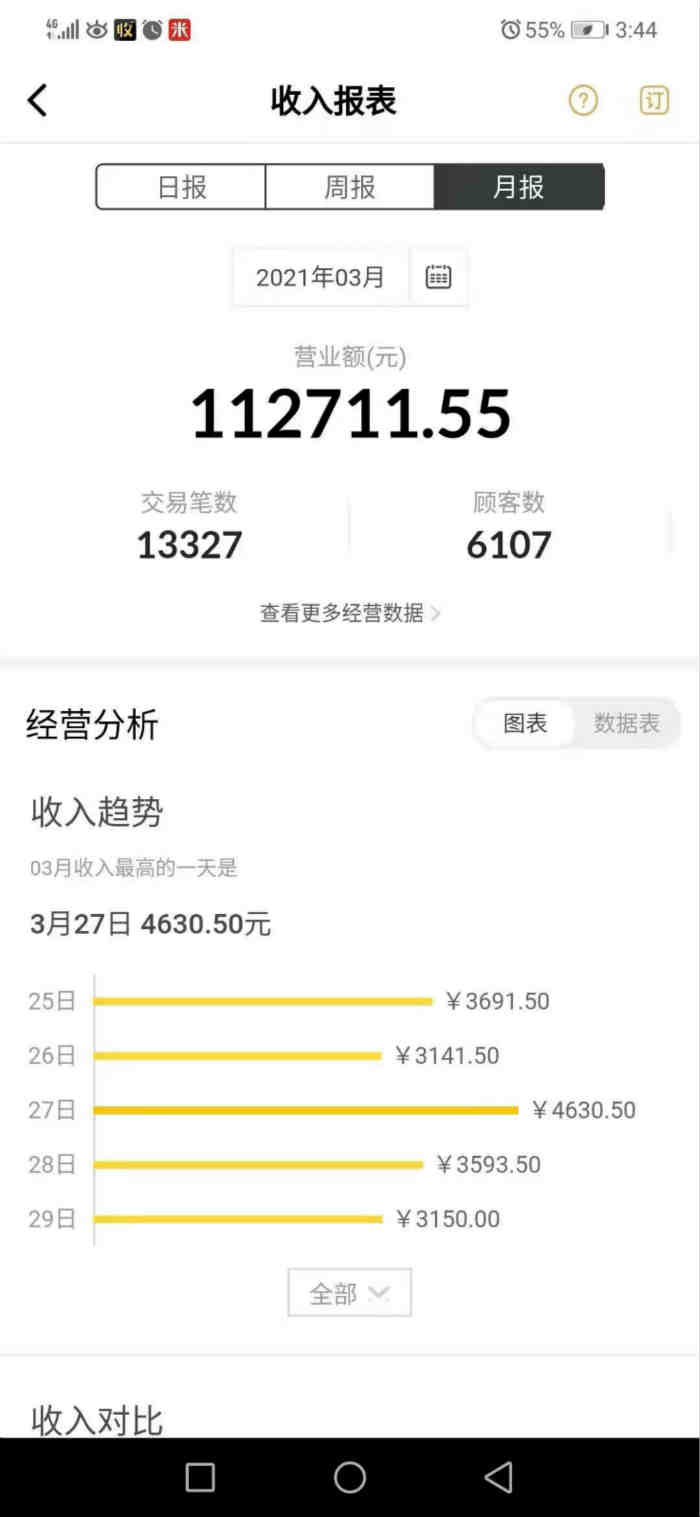Tap the calendar icon beside the month
The width and height of the screenshot is (700, 1517).
point(438,277)
